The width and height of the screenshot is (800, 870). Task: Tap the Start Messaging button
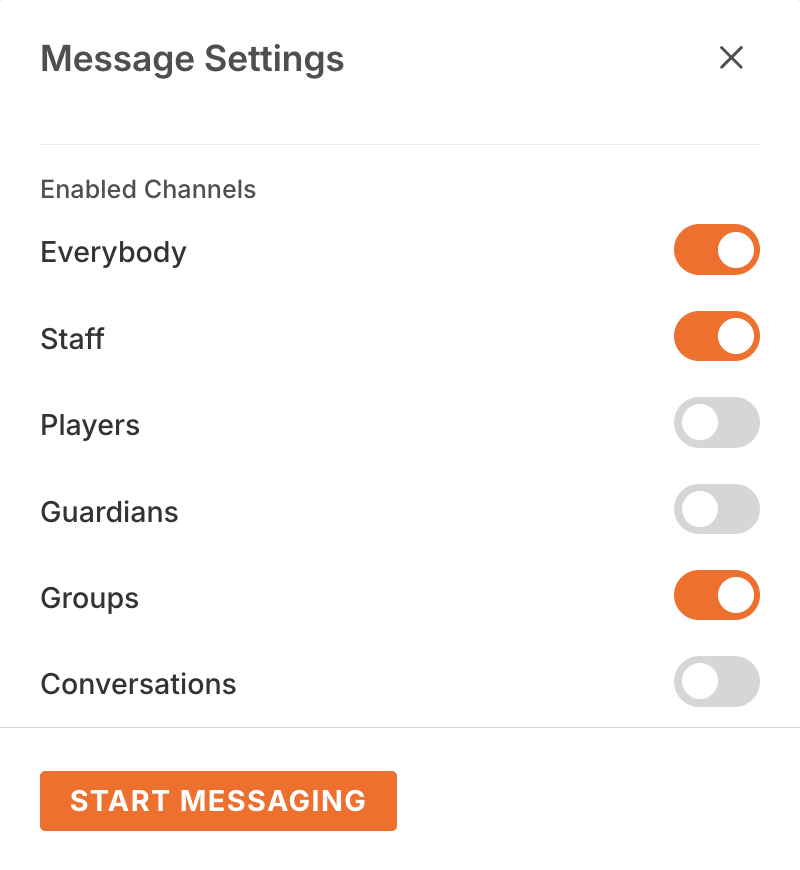pos(218,801)
